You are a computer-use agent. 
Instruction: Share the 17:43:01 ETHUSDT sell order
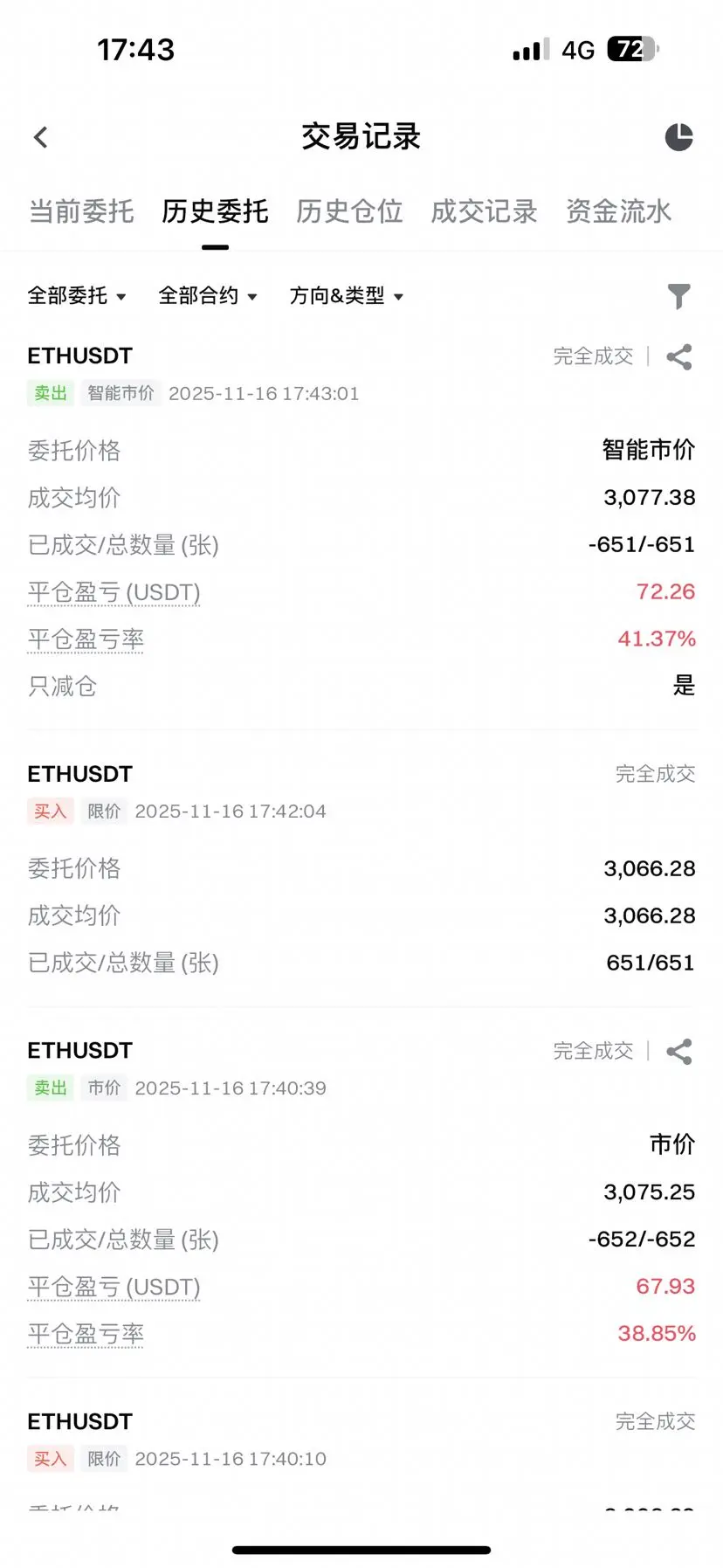click(679, 356)
